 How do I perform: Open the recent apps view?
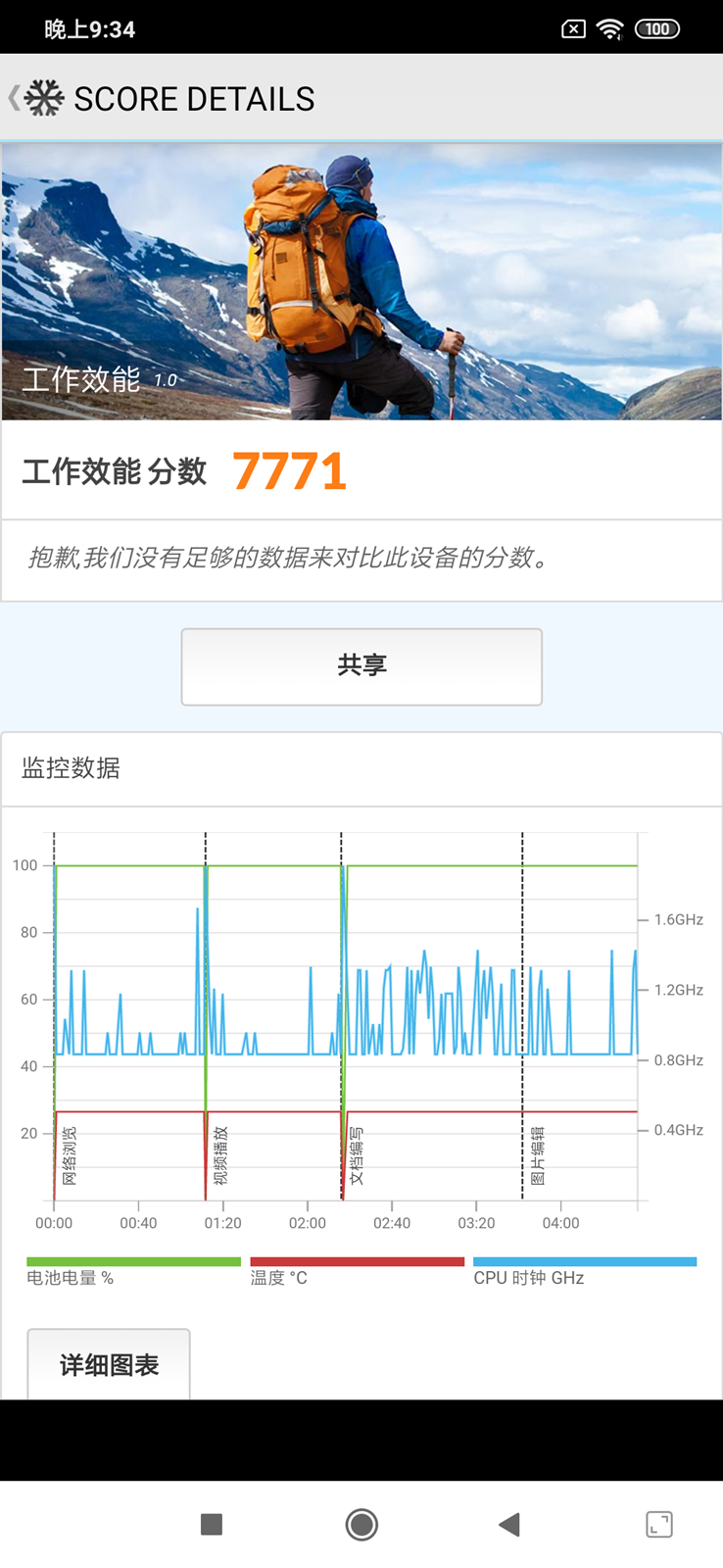212,1524
